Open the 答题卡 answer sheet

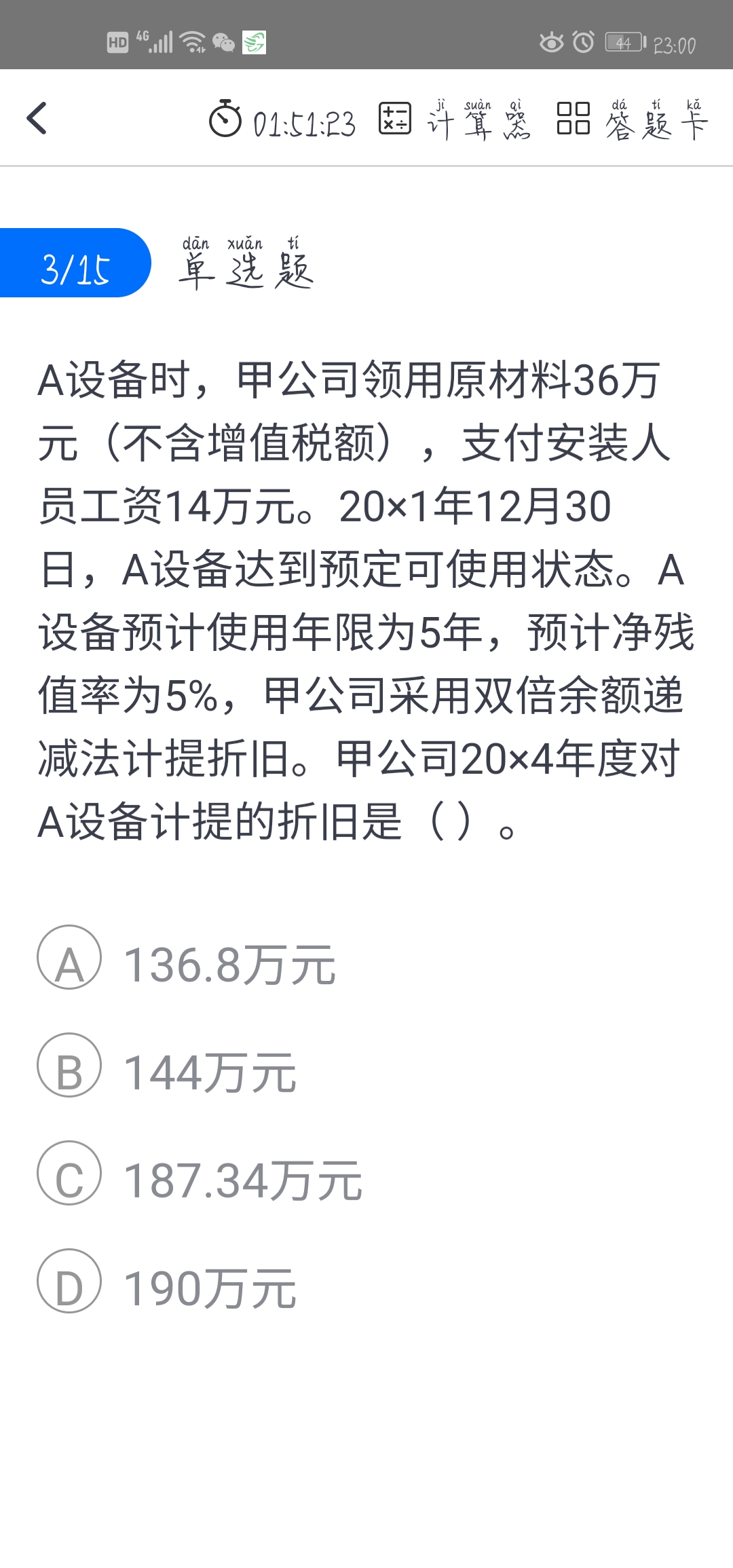click(x=633, y=119)
